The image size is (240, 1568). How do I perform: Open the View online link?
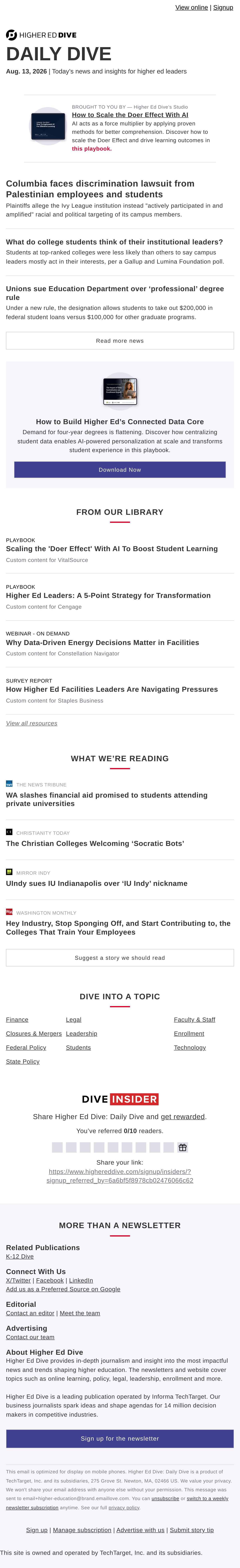191,7
